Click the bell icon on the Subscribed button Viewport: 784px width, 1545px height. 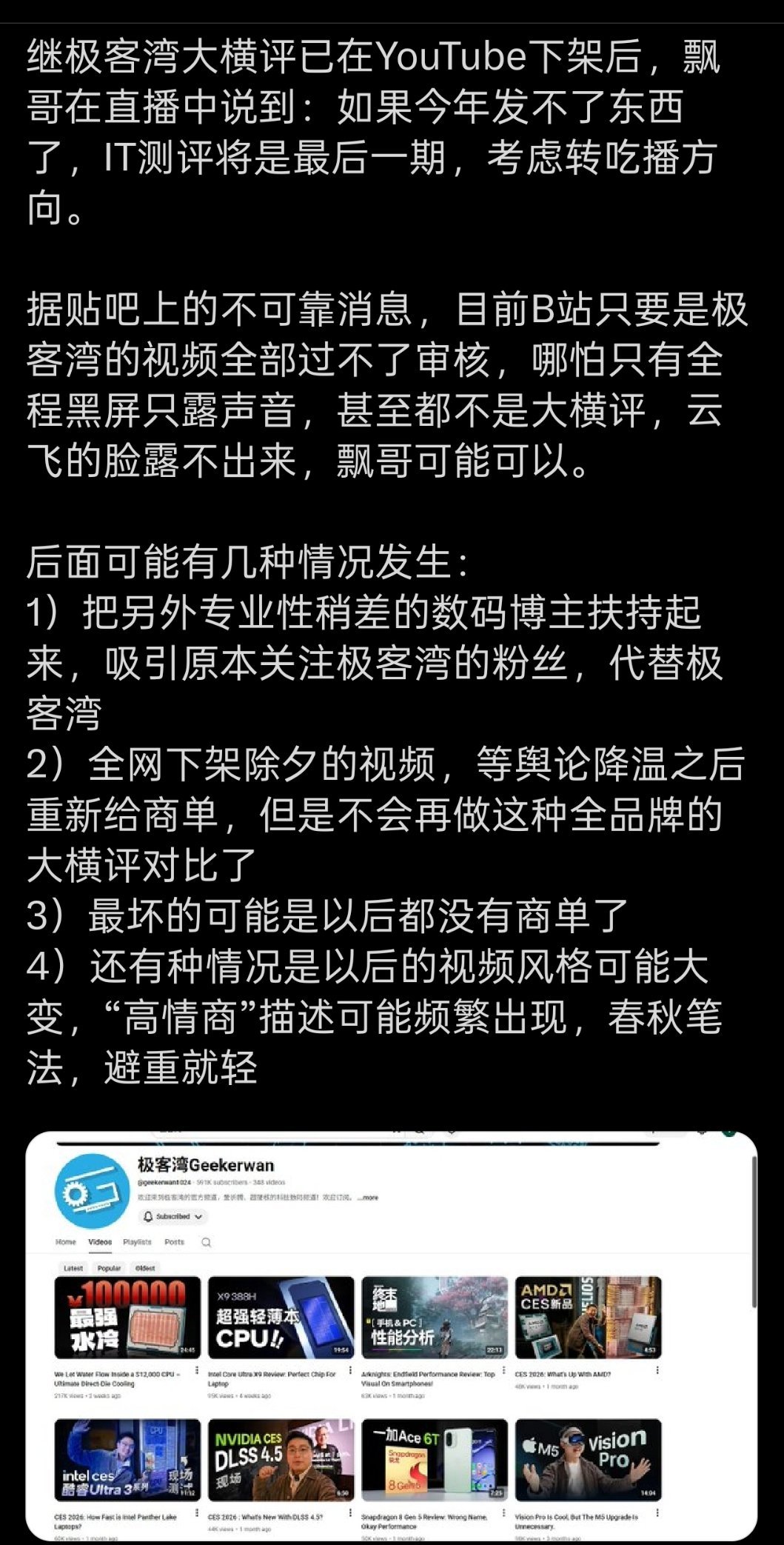150,1216
